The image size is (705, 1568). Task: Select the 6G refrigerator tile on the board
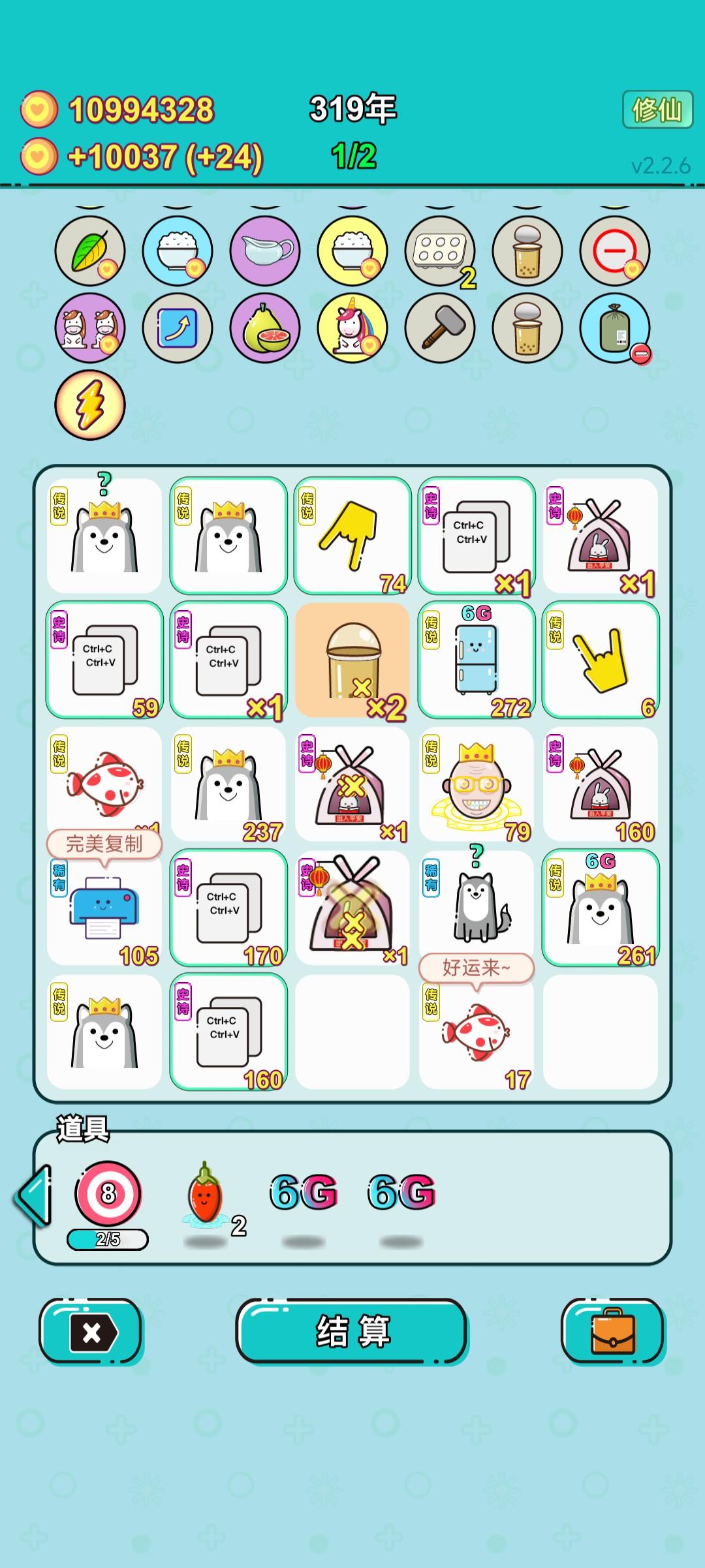click(x=476, y=659)
